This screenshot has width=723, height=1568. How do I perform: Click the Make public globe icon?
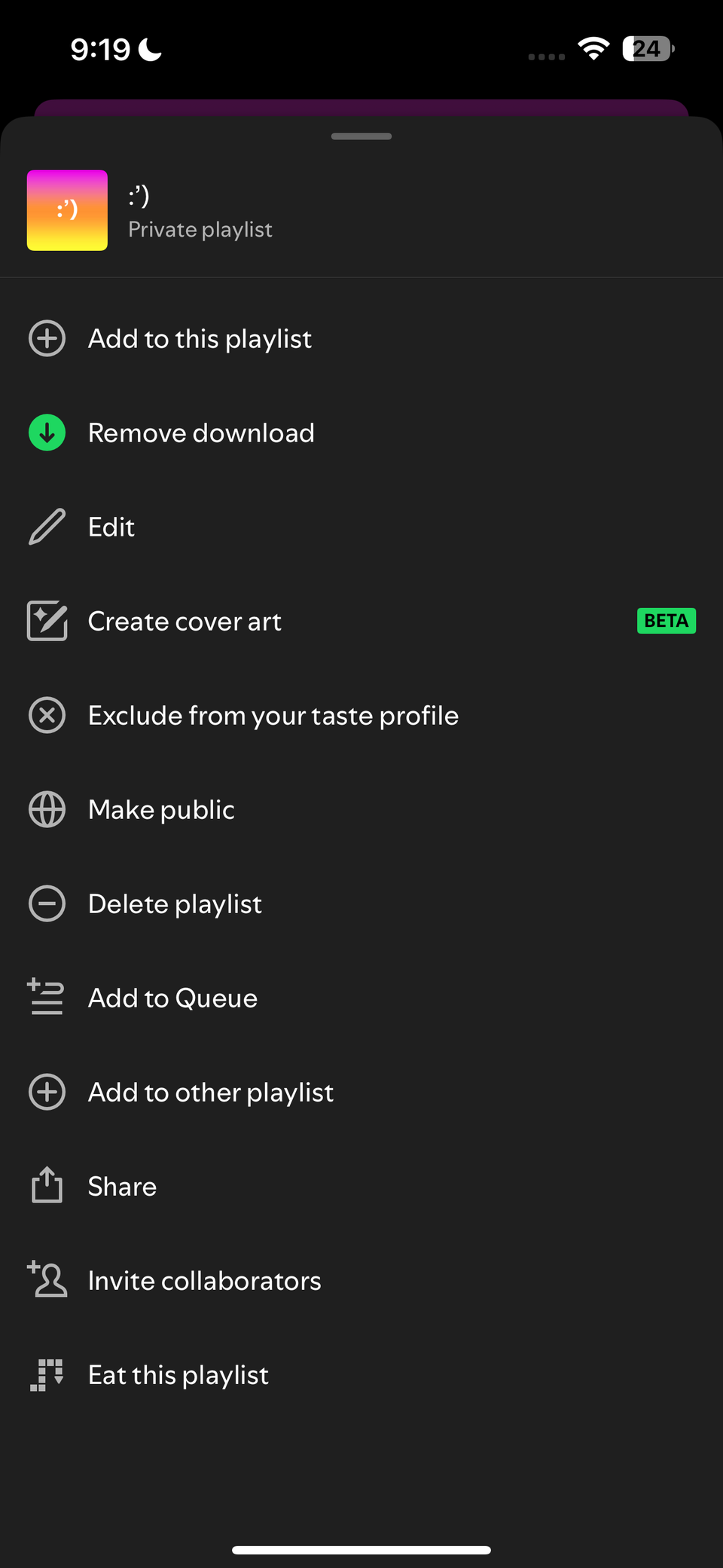(47, 809)
